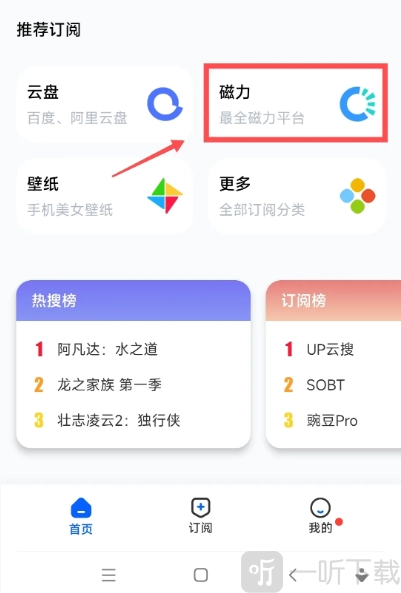Tap the system home button
401x593 pixels.
(x=201, y=575)
